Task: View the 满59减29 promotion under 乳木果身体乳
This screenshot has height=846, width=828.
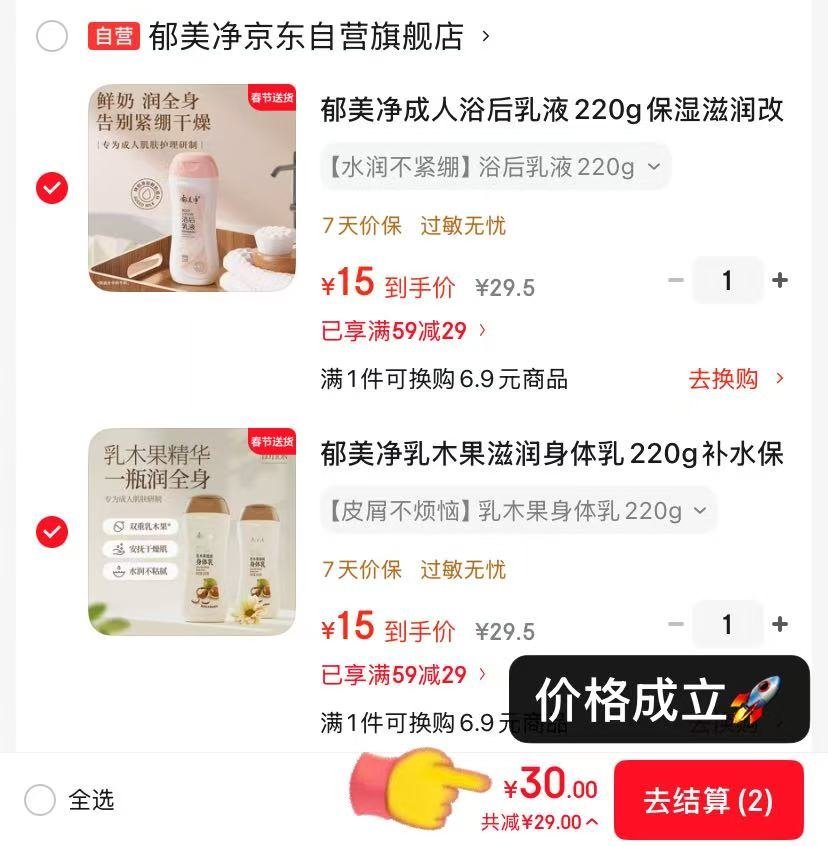Action: click(404, 674)
